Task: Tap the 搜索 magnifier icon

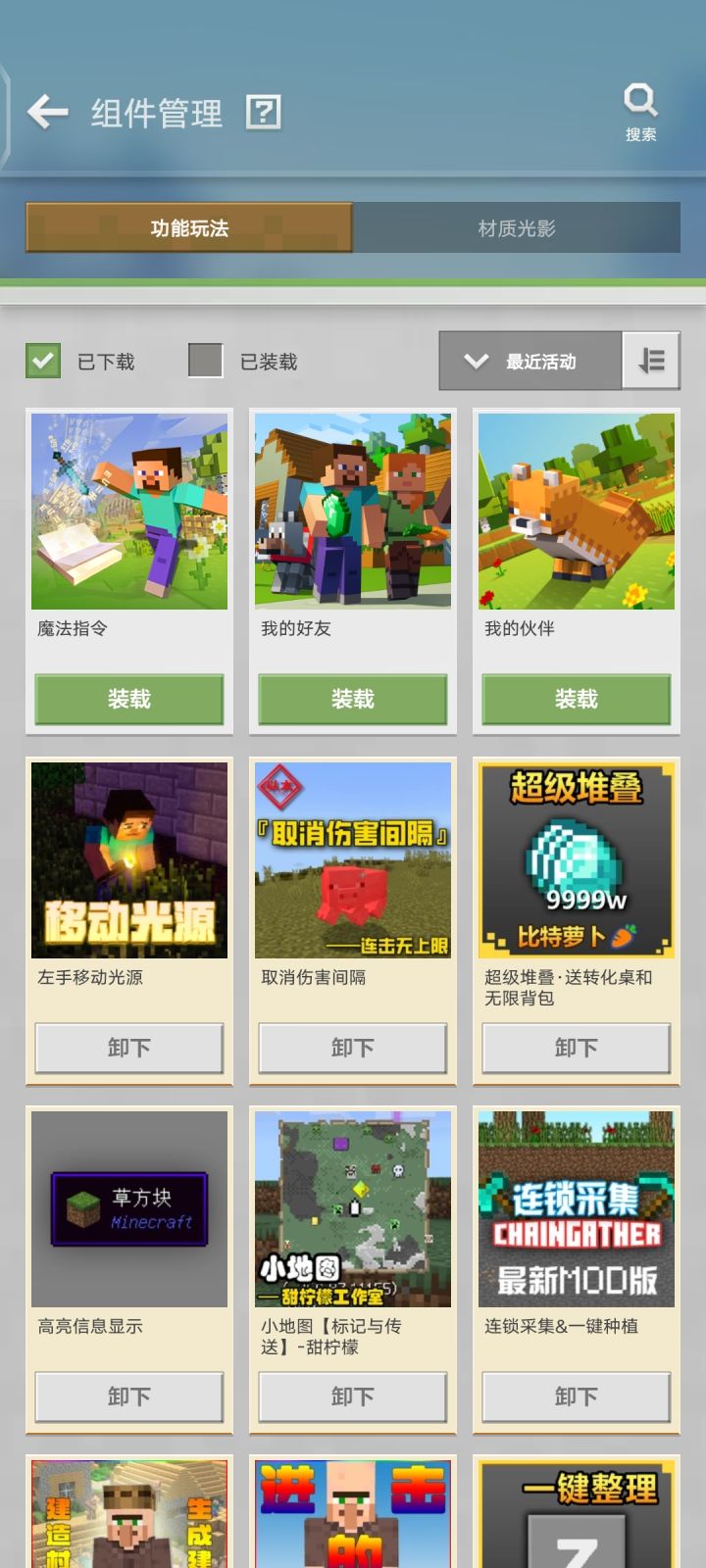Action: coord(640,101)
